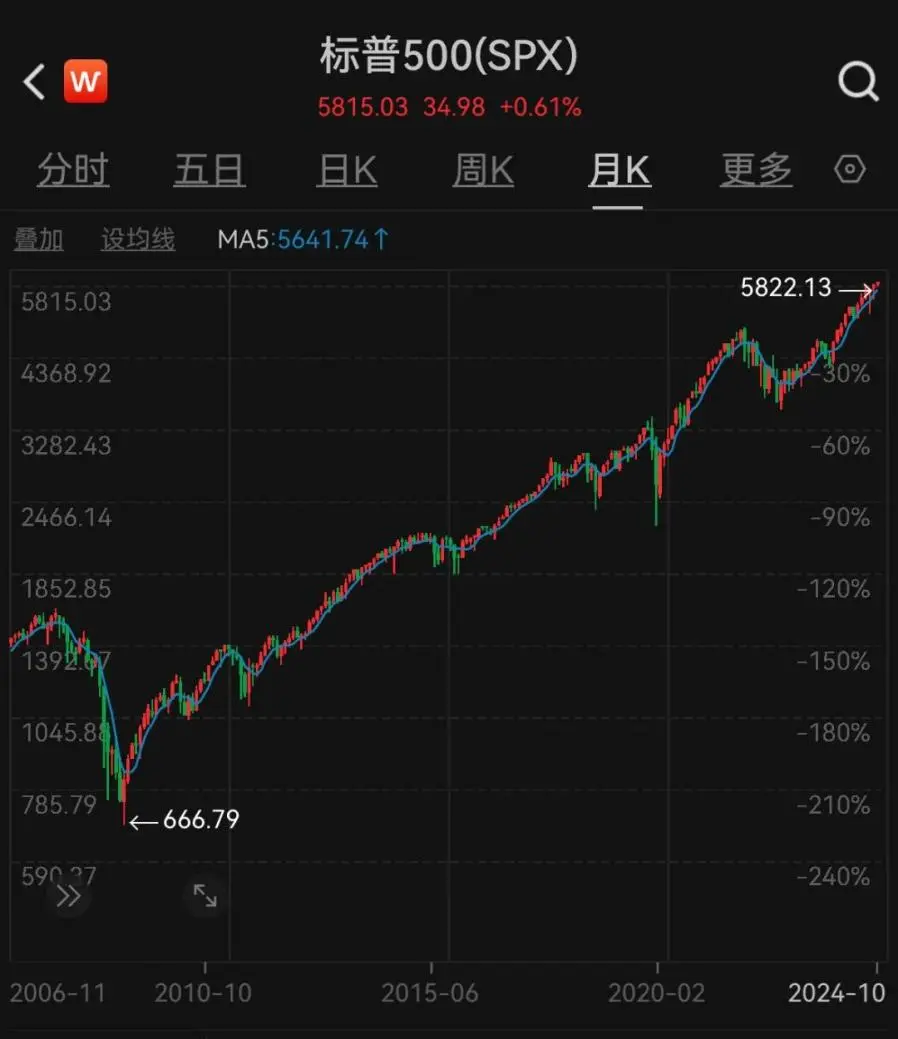Viewport: 898px width, 1039px height.
Task: Tap the double-arrow expand icon on chart
Action: coord(68,896)
